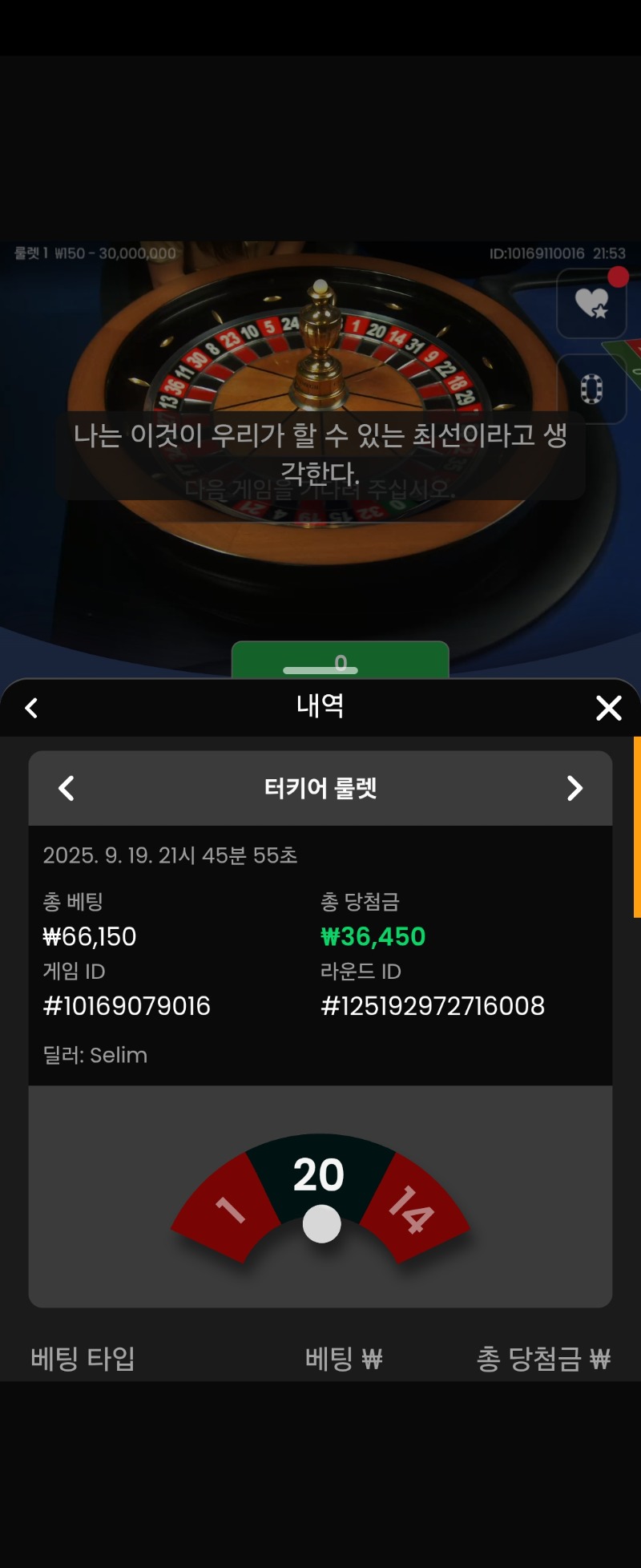Show the previous game record arrow

(67, 788)
